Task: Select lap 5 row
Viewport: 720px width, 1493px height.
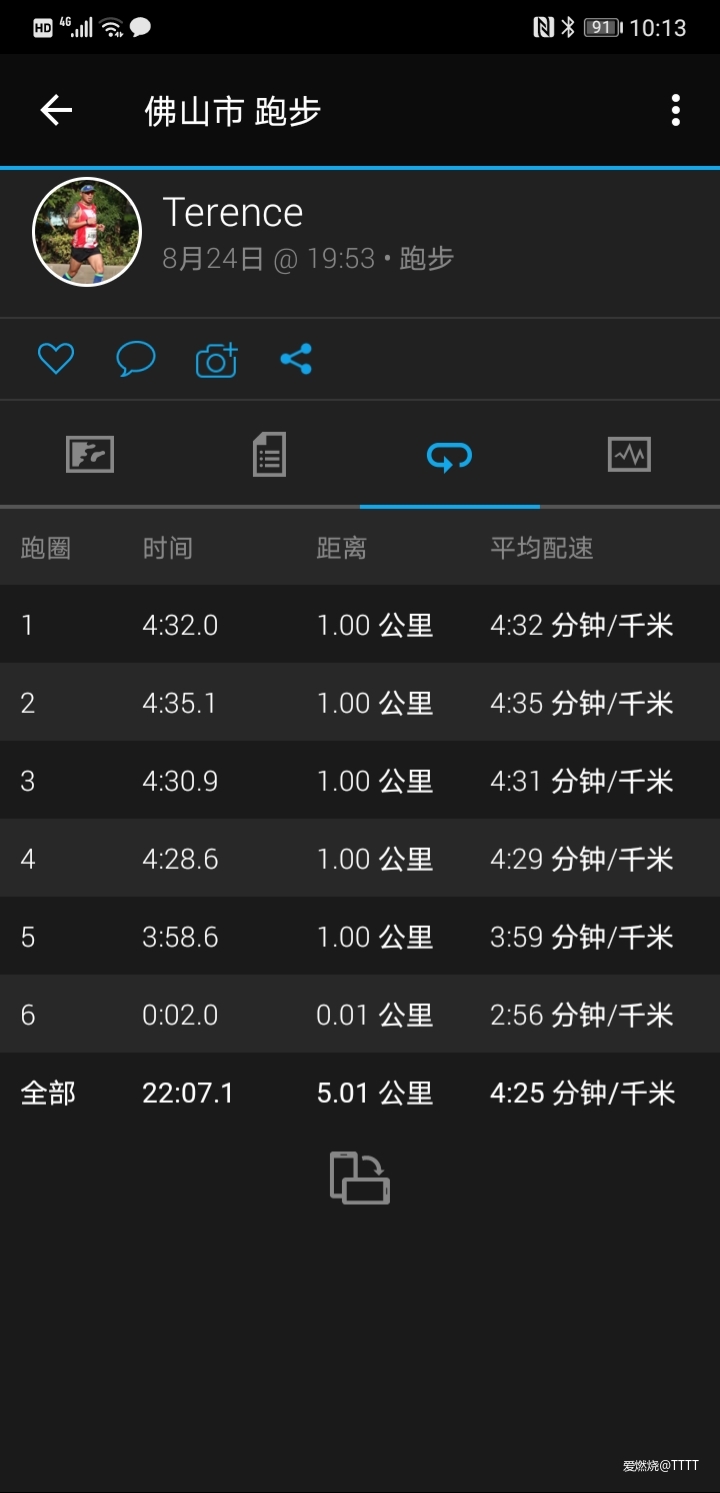Action: pos(360,937)
